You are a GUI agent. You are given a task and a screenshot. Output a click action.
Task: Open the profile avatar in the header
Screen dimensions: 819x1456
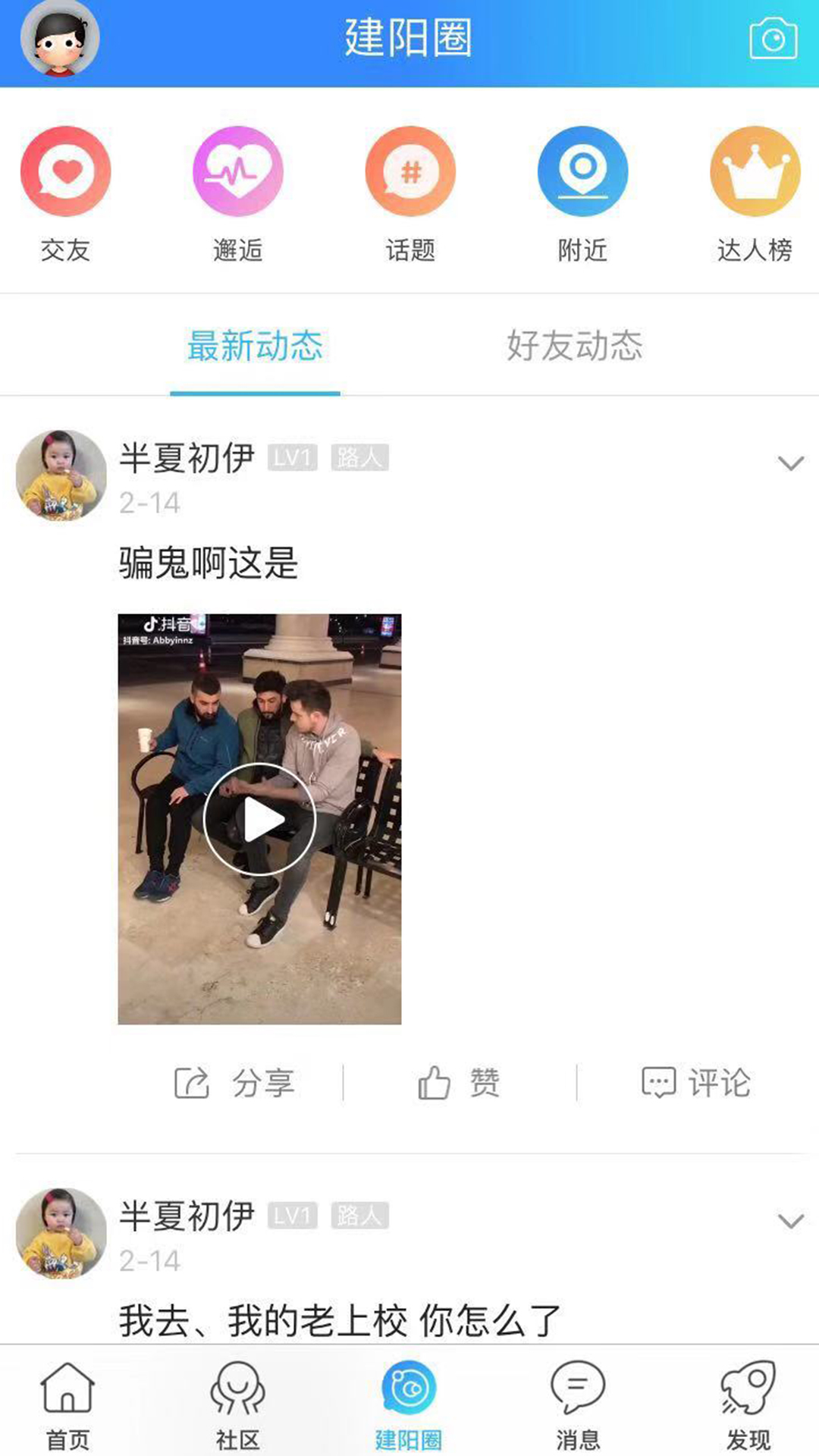click(x=60, y=38)
